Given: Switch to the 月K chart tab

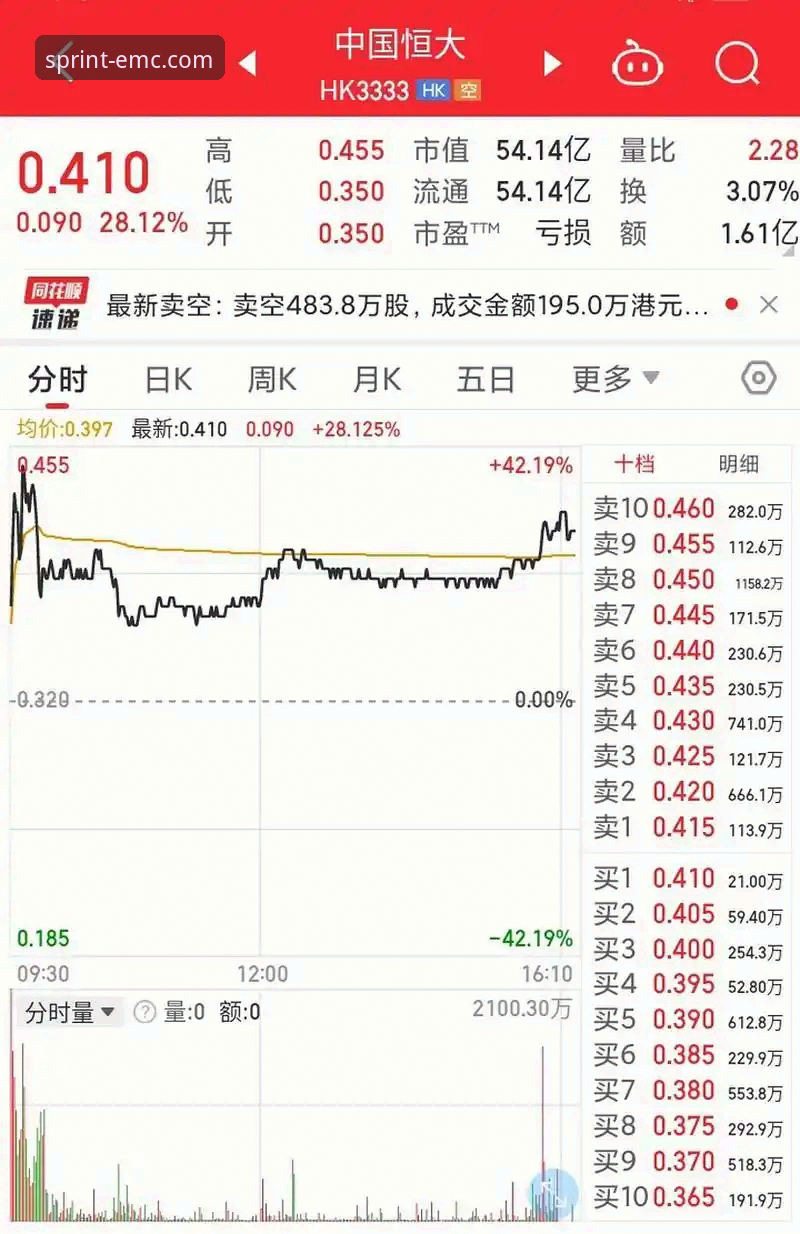Looking at the screenshot, I should 376,378.
